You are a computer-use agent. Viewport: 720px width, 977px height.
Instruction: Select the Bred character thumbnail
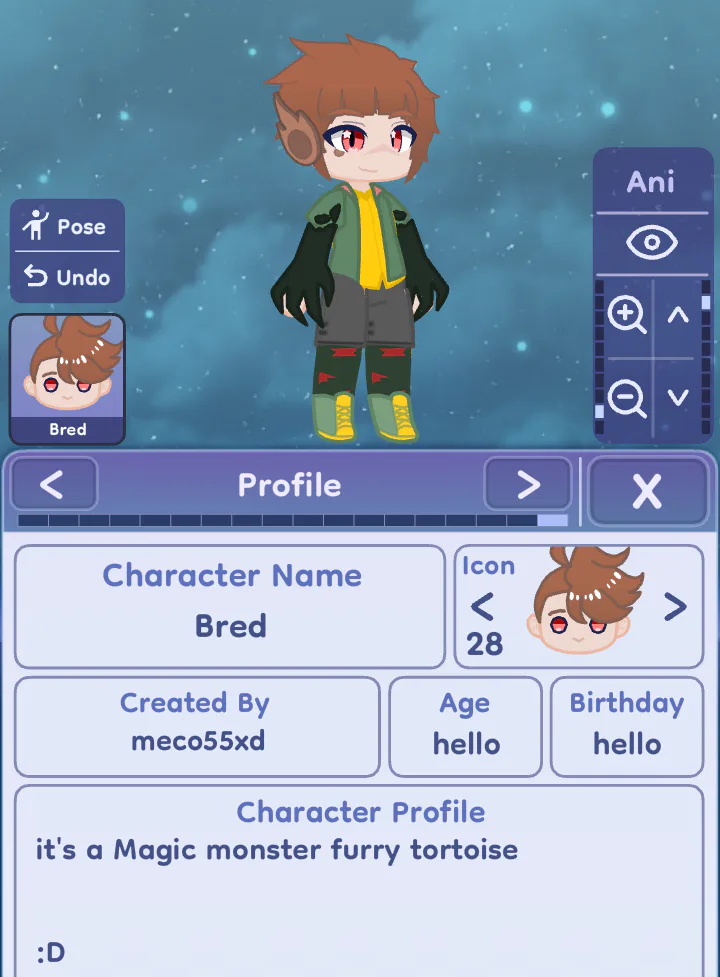pos(67,379)
